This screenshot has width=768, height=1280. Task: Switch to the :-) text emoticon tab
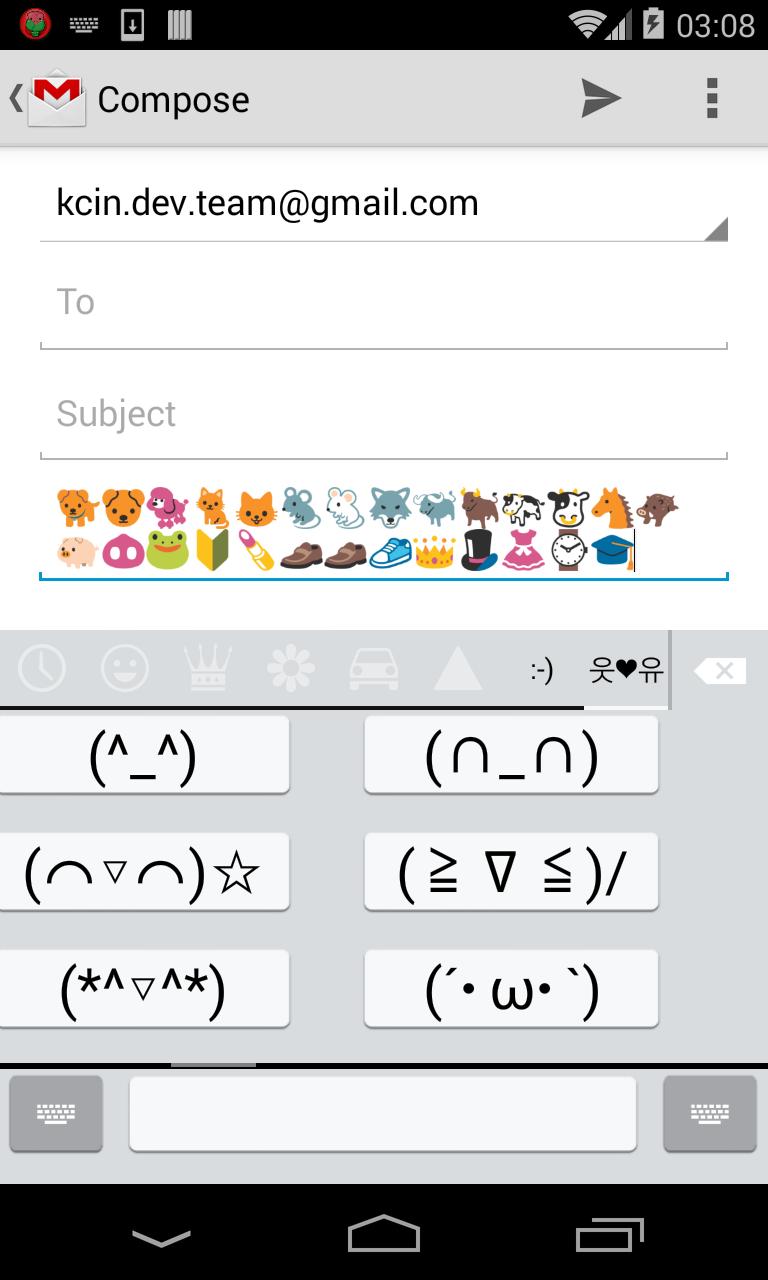(x=541, y=670)
